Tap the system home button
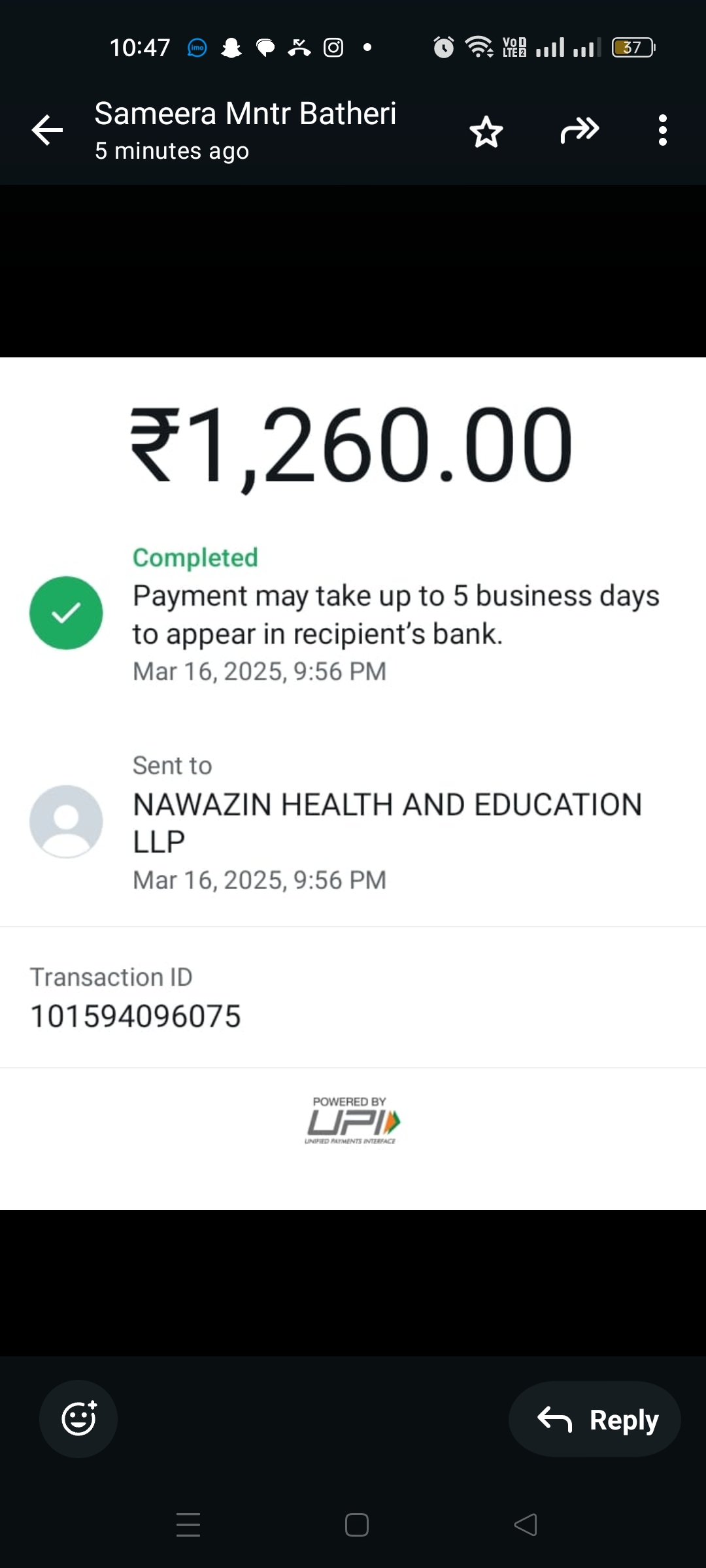The height and width of the screenshot is (1568, 706). pyautogui.click(x=356, y=1525)
